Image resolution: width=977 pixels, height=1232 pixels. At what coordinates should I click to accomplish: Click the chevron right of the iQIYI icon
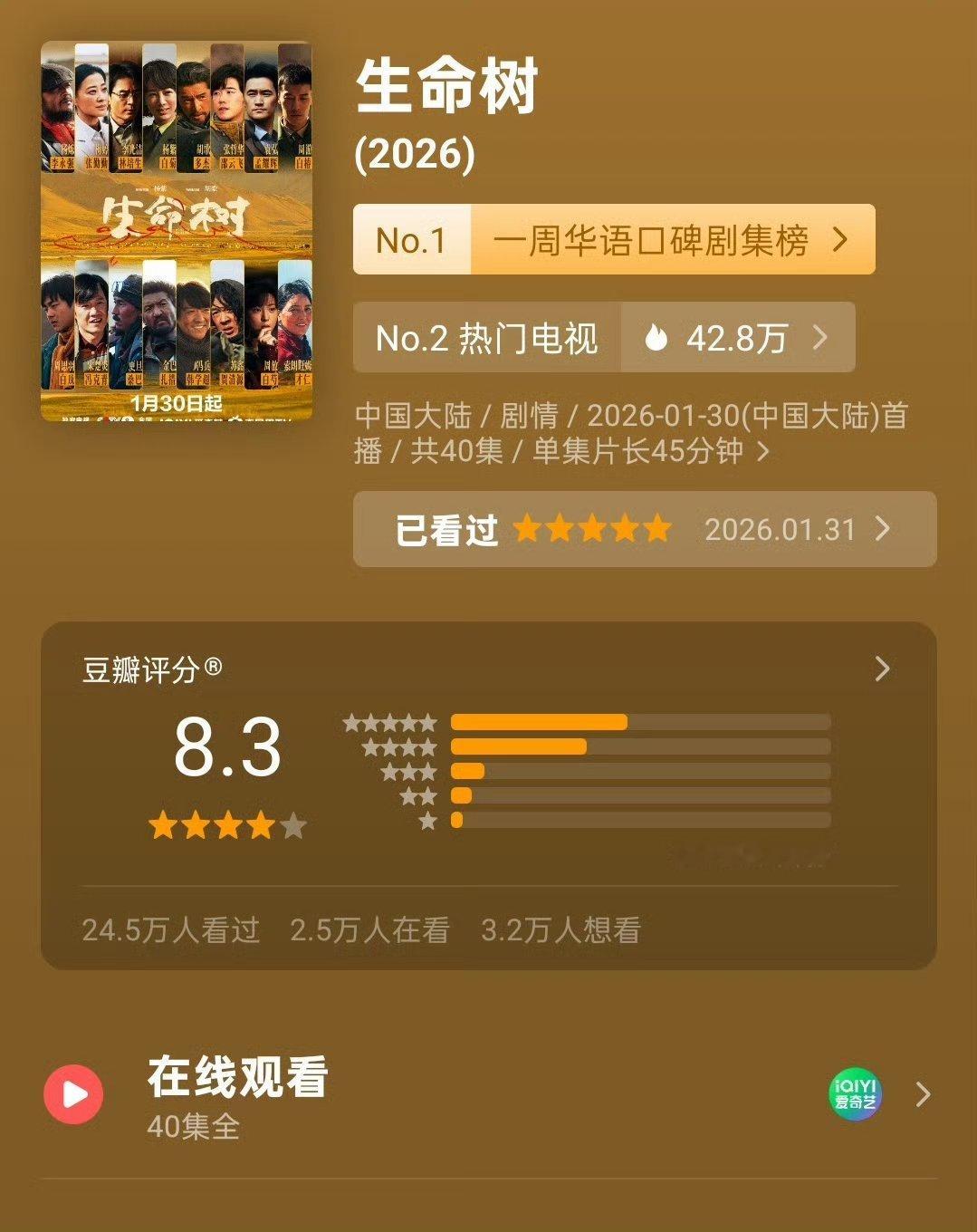point(922,1092)
